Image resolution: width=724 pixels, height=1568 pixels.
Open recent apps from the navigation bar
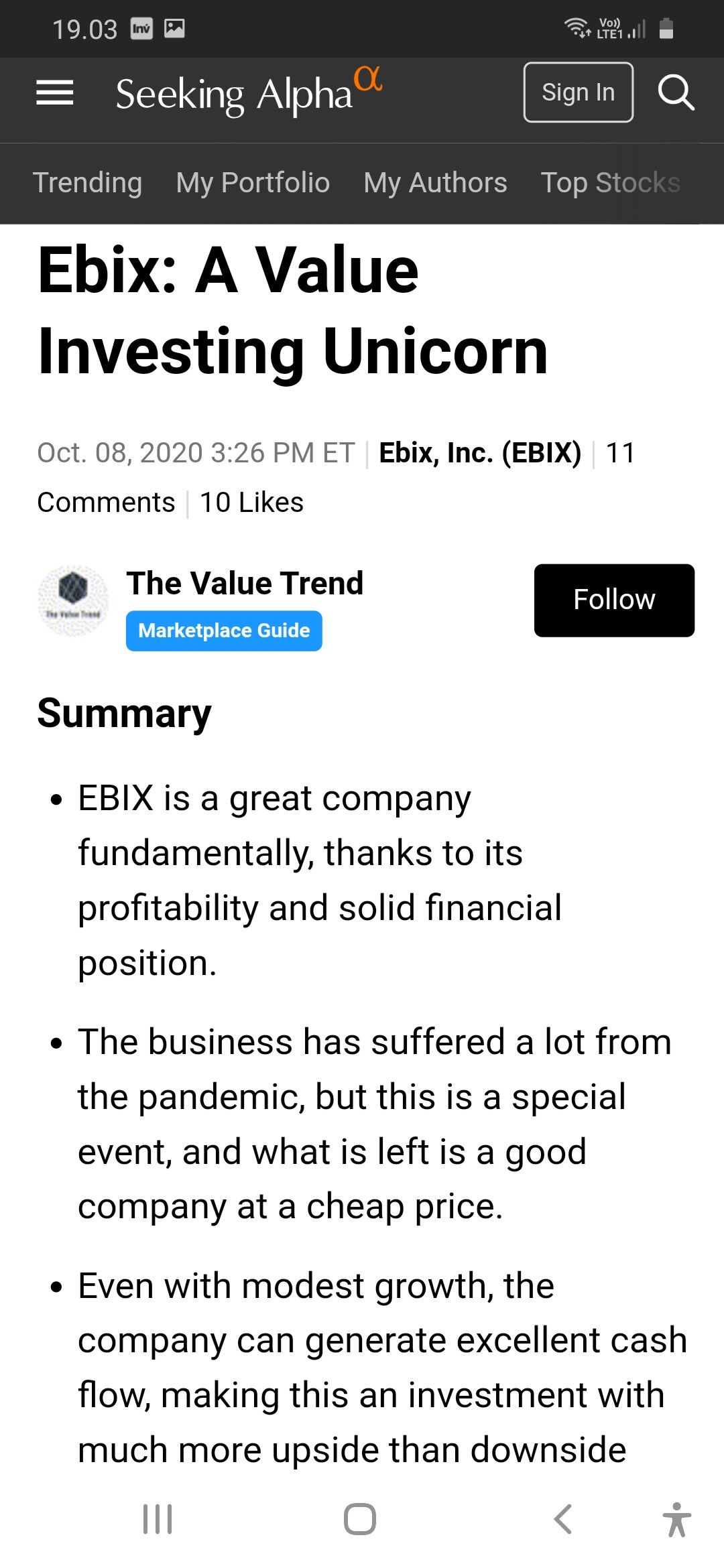(158, 1518)
